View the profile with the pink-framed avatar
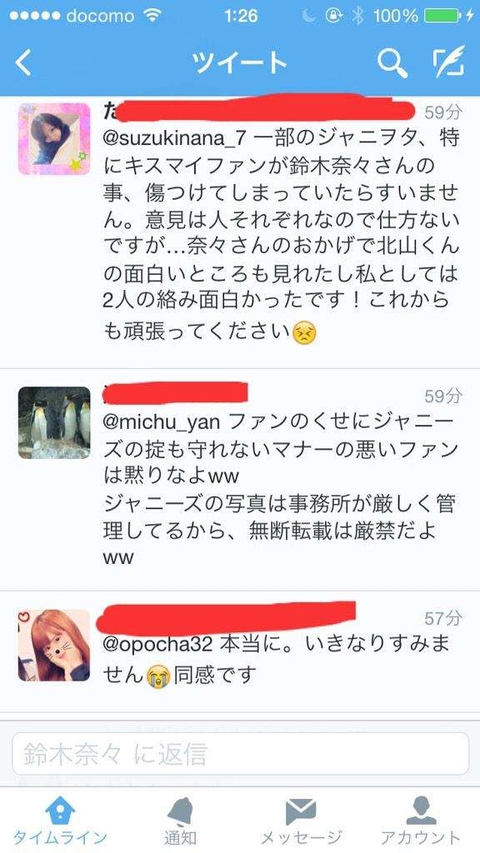480x853 pixels. pos(54,139)
